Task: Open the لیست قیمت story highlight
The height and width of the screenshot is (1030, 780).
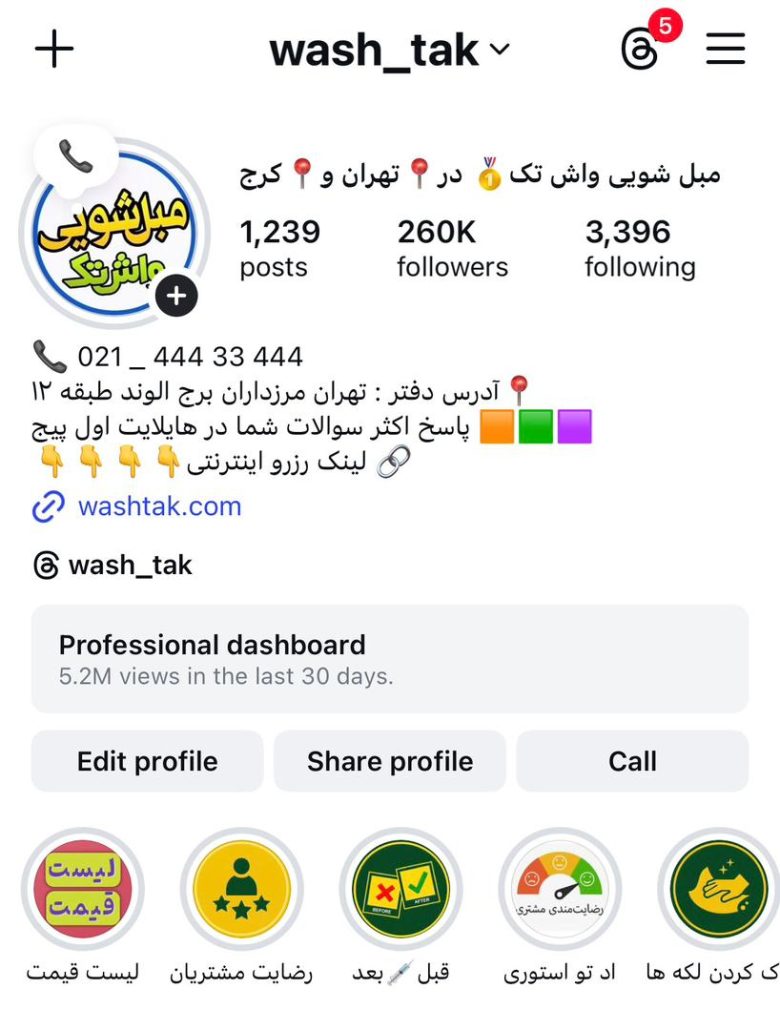Action: (82, 888)
